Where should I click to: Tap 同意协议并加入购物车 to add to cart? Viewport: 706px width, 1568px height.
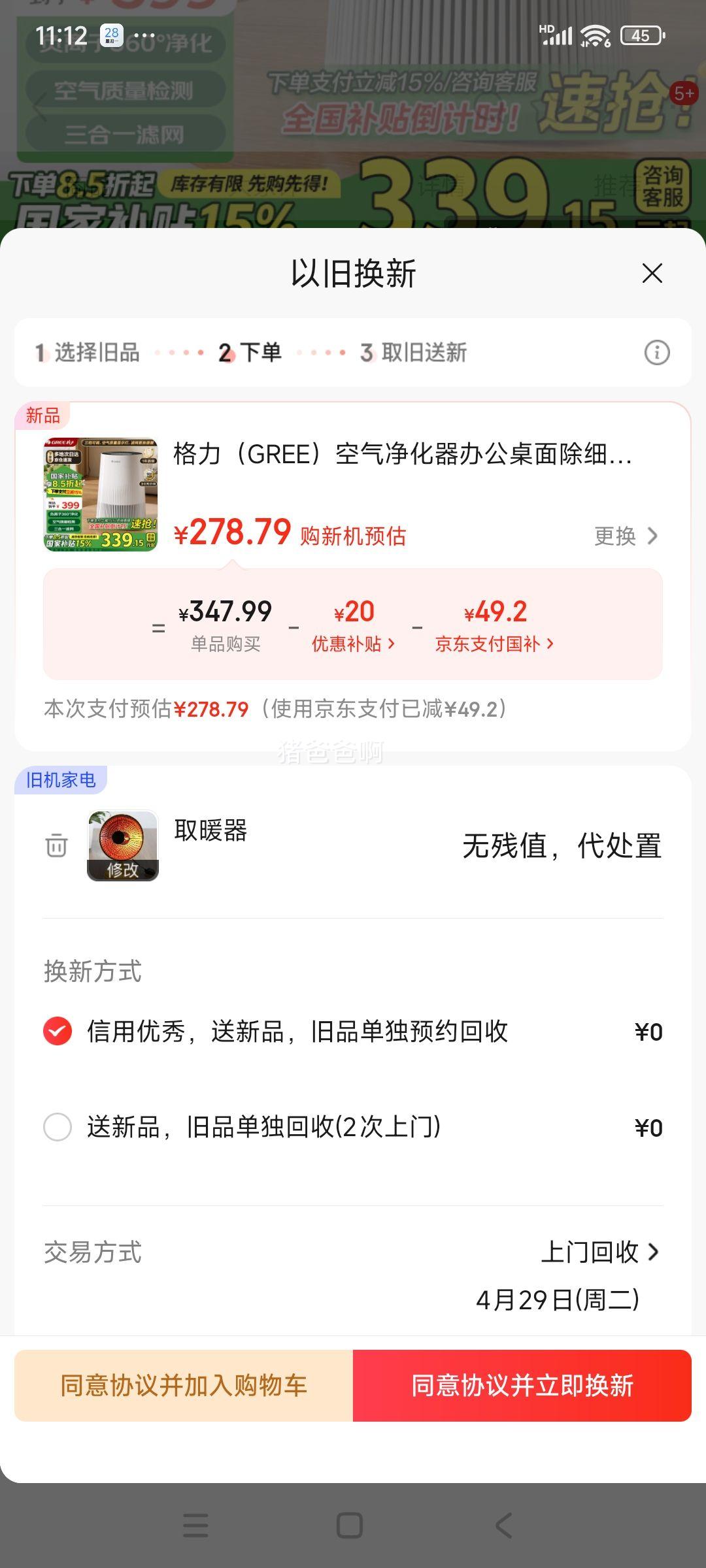tap(184, 1386)
